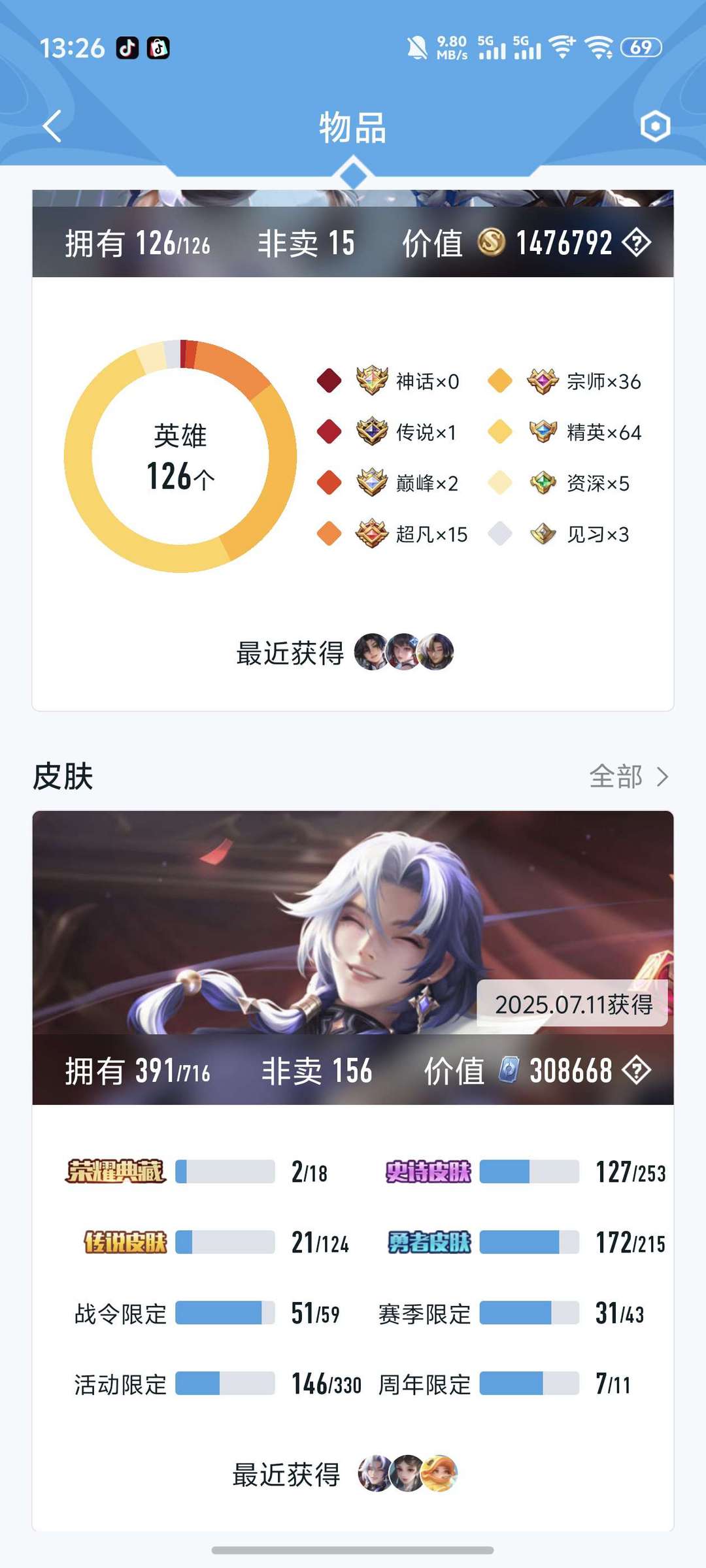Go back from the 物品 page
The height and width of the screenshot is (1568, 706).
(52, 125)
